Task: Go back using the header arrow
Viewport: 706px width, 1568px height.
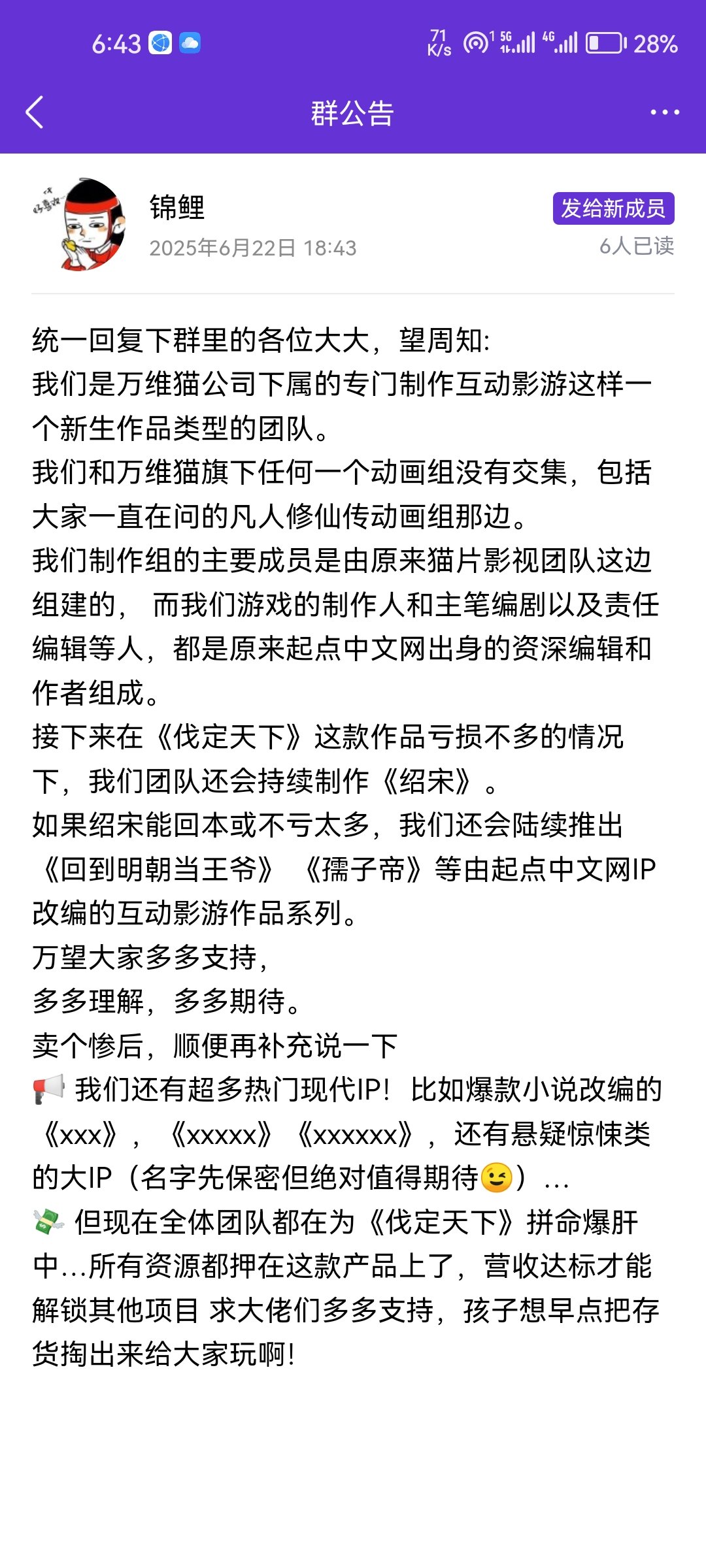Action: [x=35, y=112]
